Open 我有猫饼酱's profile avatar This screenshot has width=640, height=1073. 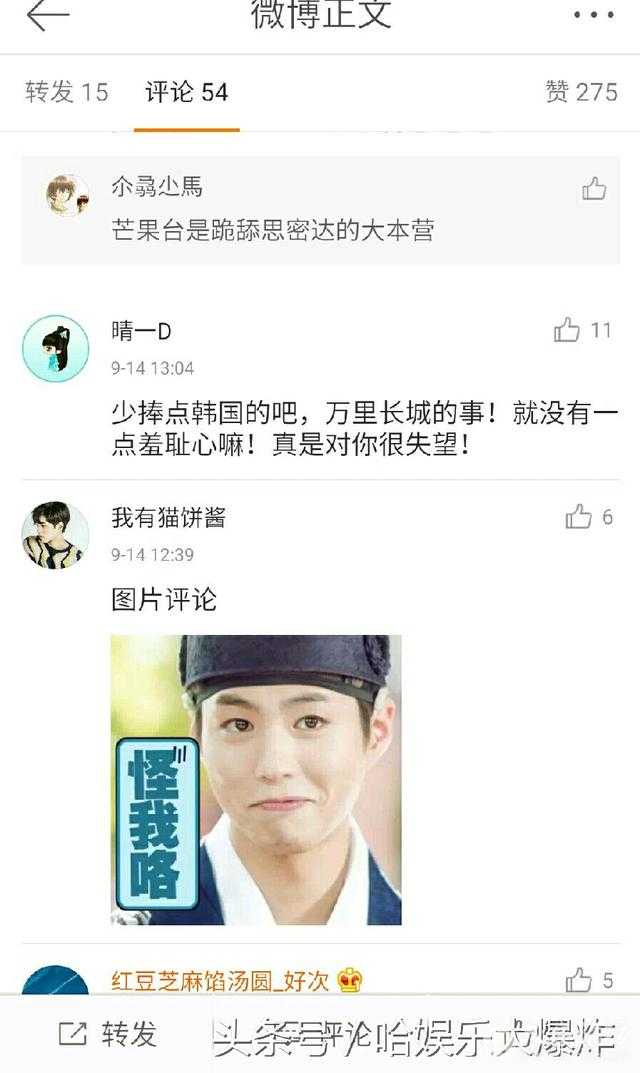tap(55, 535)
